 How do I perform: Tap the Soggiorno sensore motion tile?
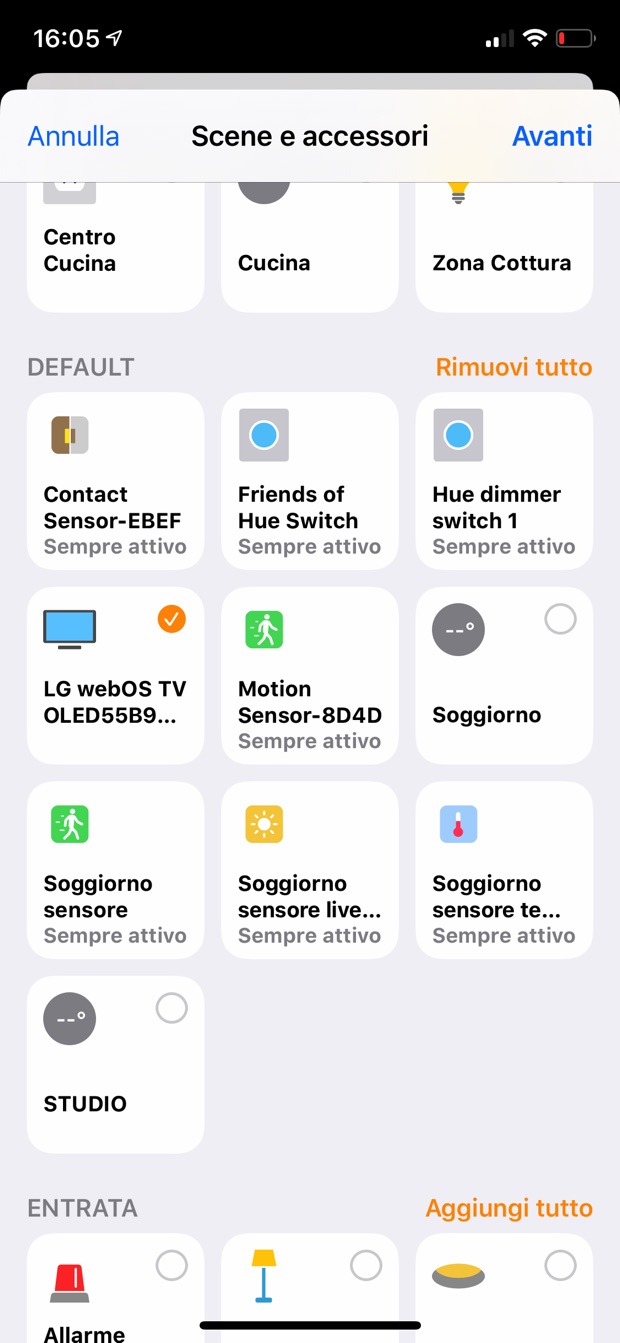tap(115, 870)
